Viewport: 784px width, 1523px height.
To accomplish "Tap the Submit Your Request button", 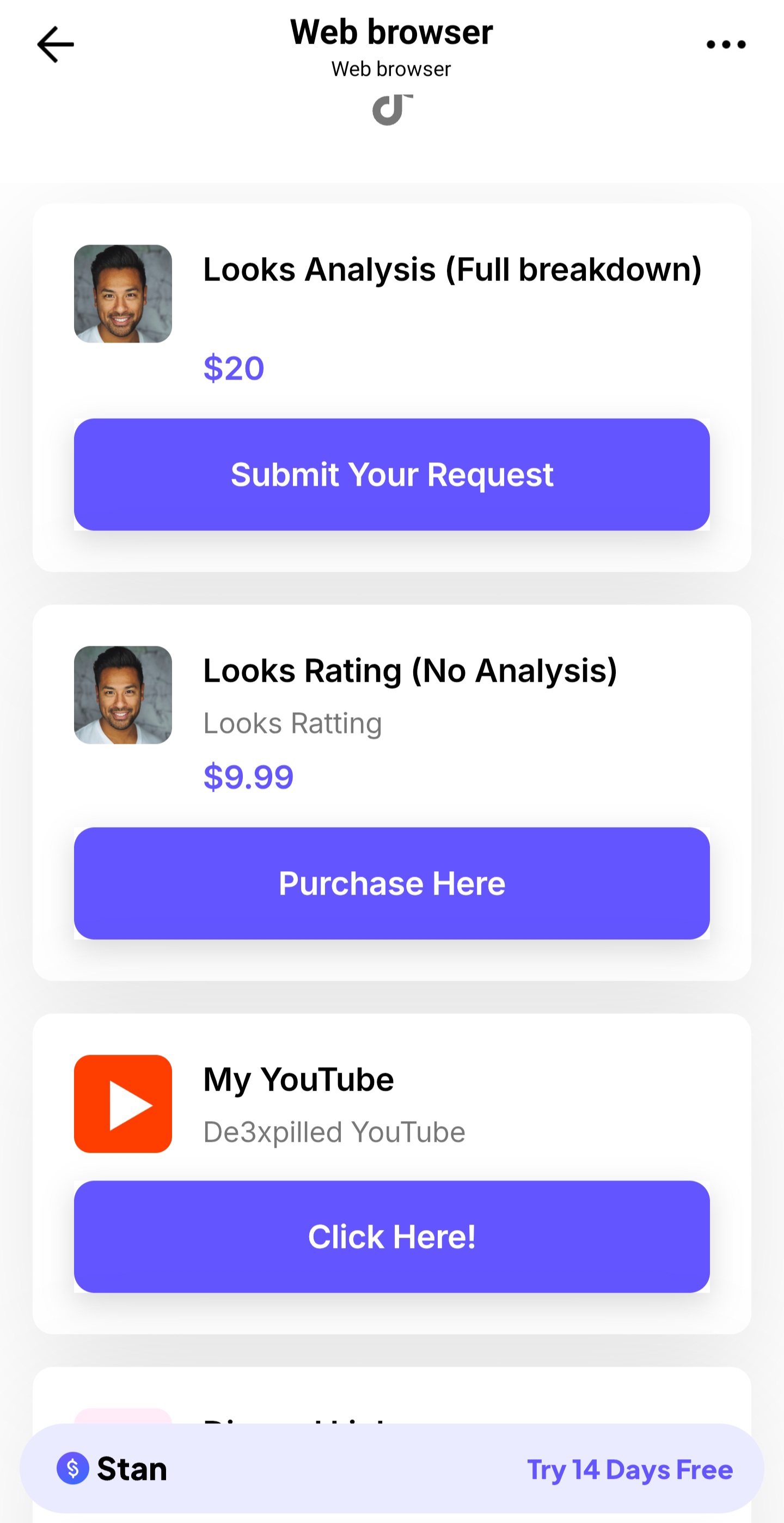I will tap(391, 474).
